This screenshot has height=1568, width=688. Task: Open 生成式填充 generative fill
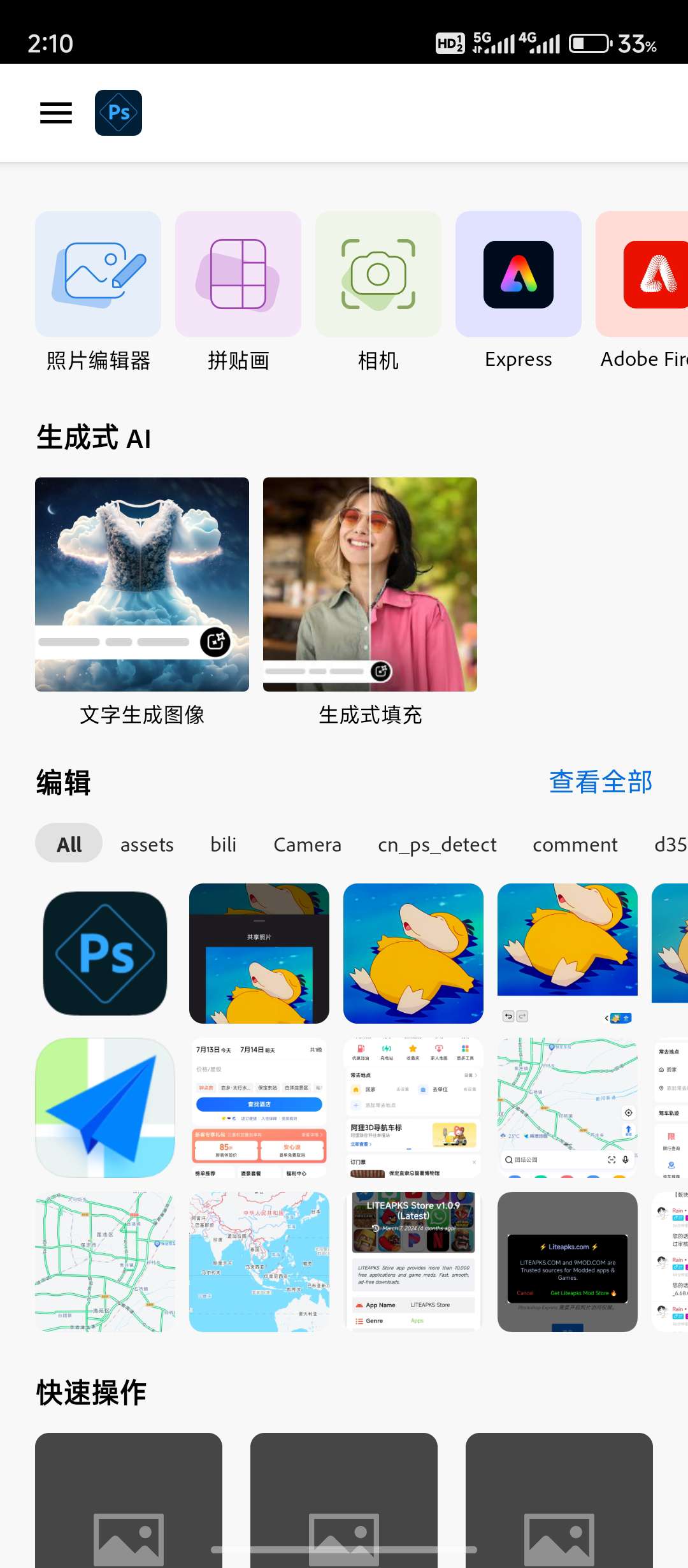click(x=370, y=584)
